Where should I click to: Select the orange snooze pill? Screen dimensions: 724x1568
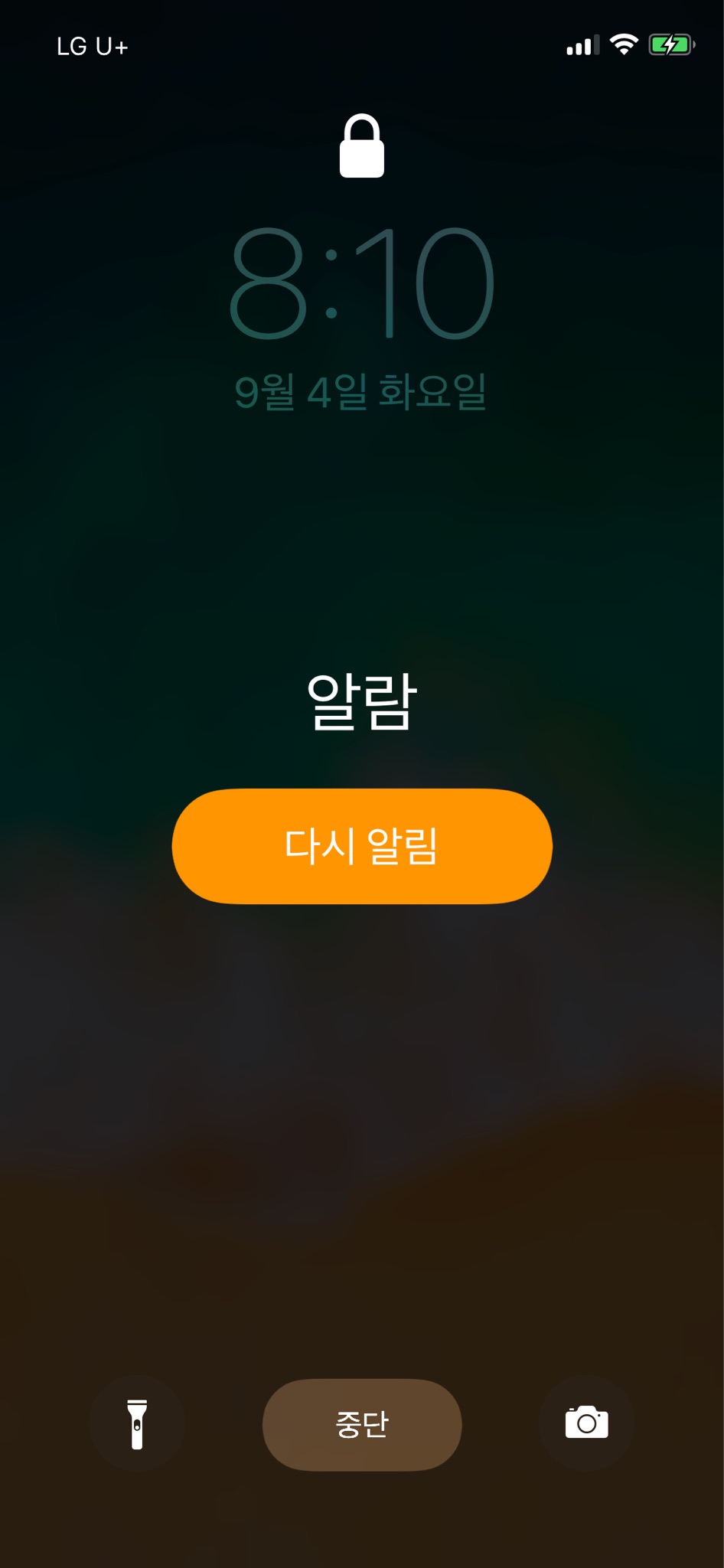pos(362,846)
